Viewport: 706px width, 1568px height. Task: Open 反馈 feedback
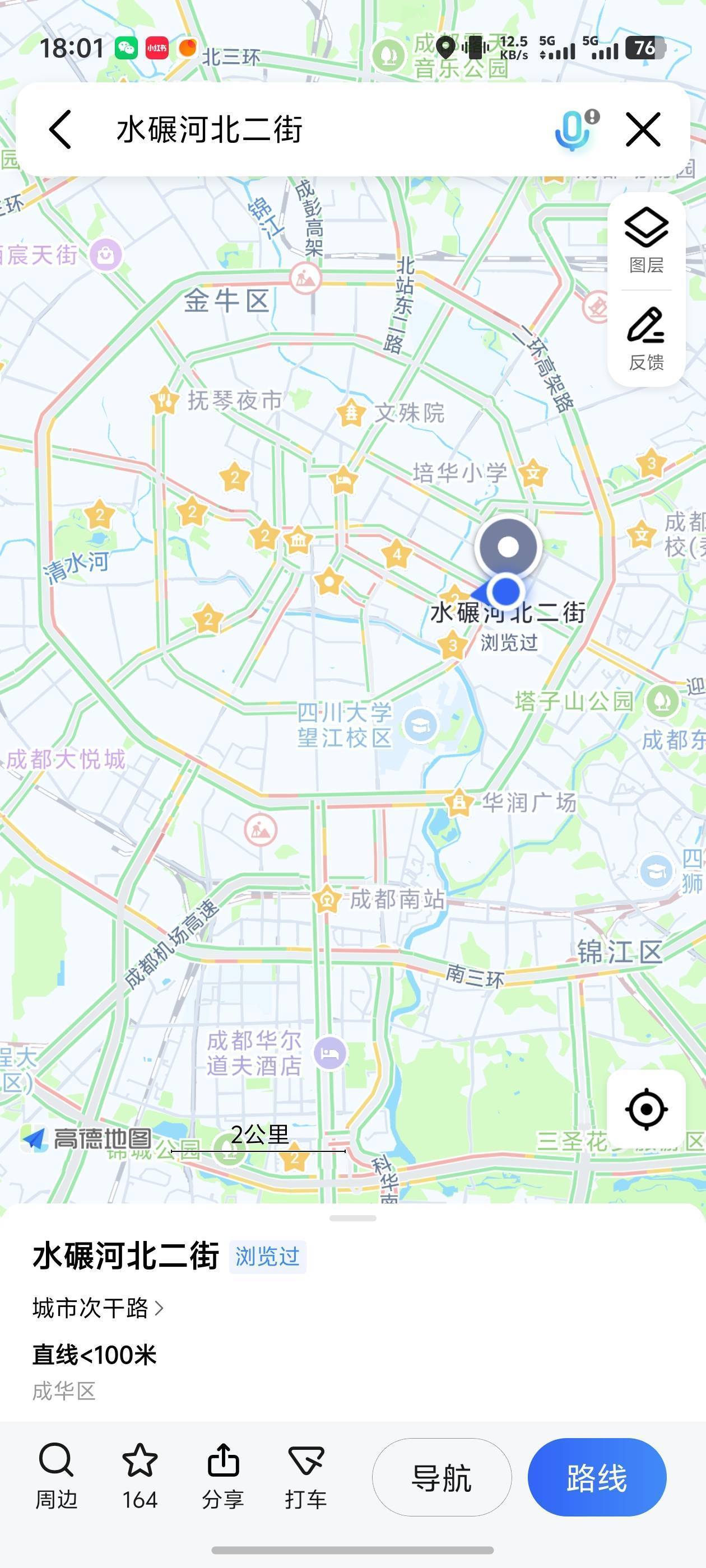point(645,338)
